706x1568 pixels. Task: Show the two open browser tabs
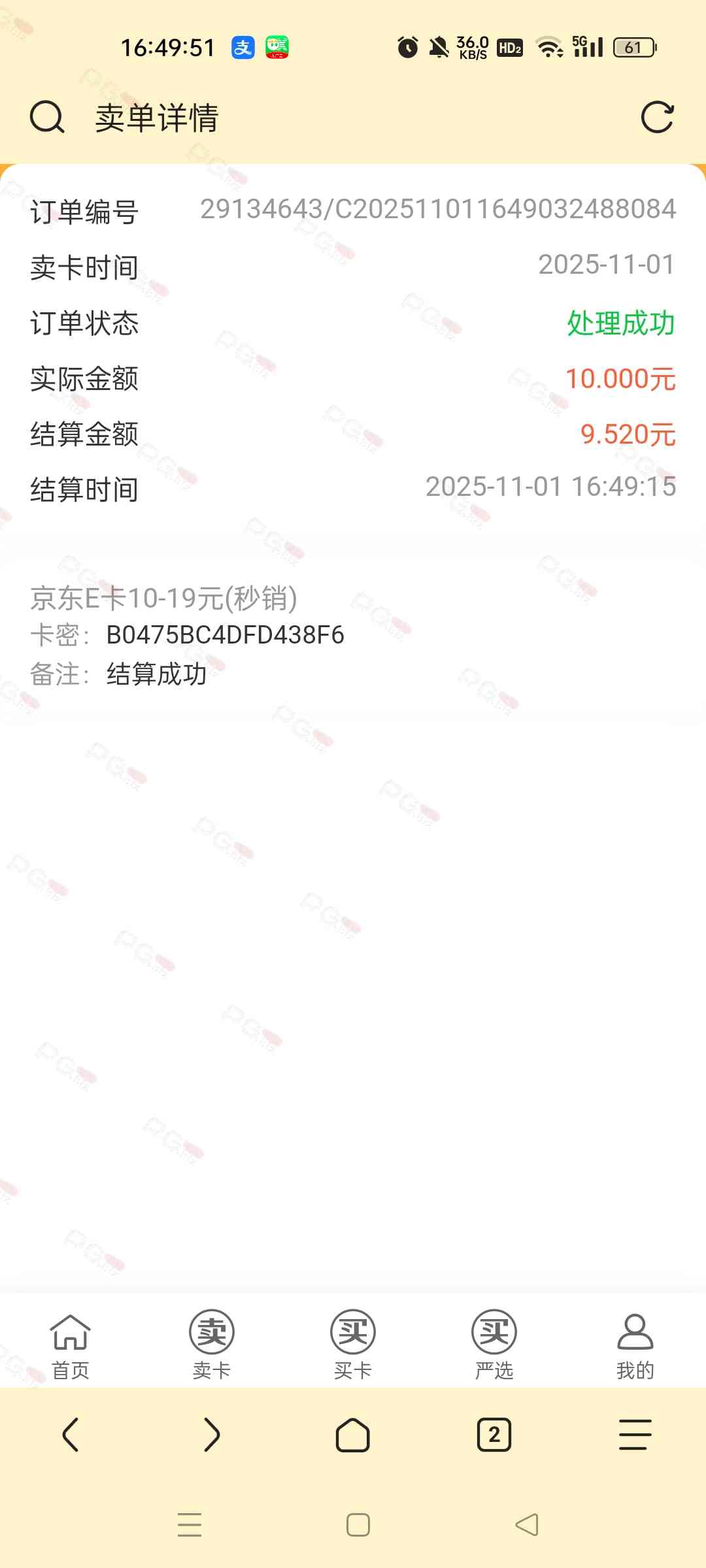tap(494, 1435)
